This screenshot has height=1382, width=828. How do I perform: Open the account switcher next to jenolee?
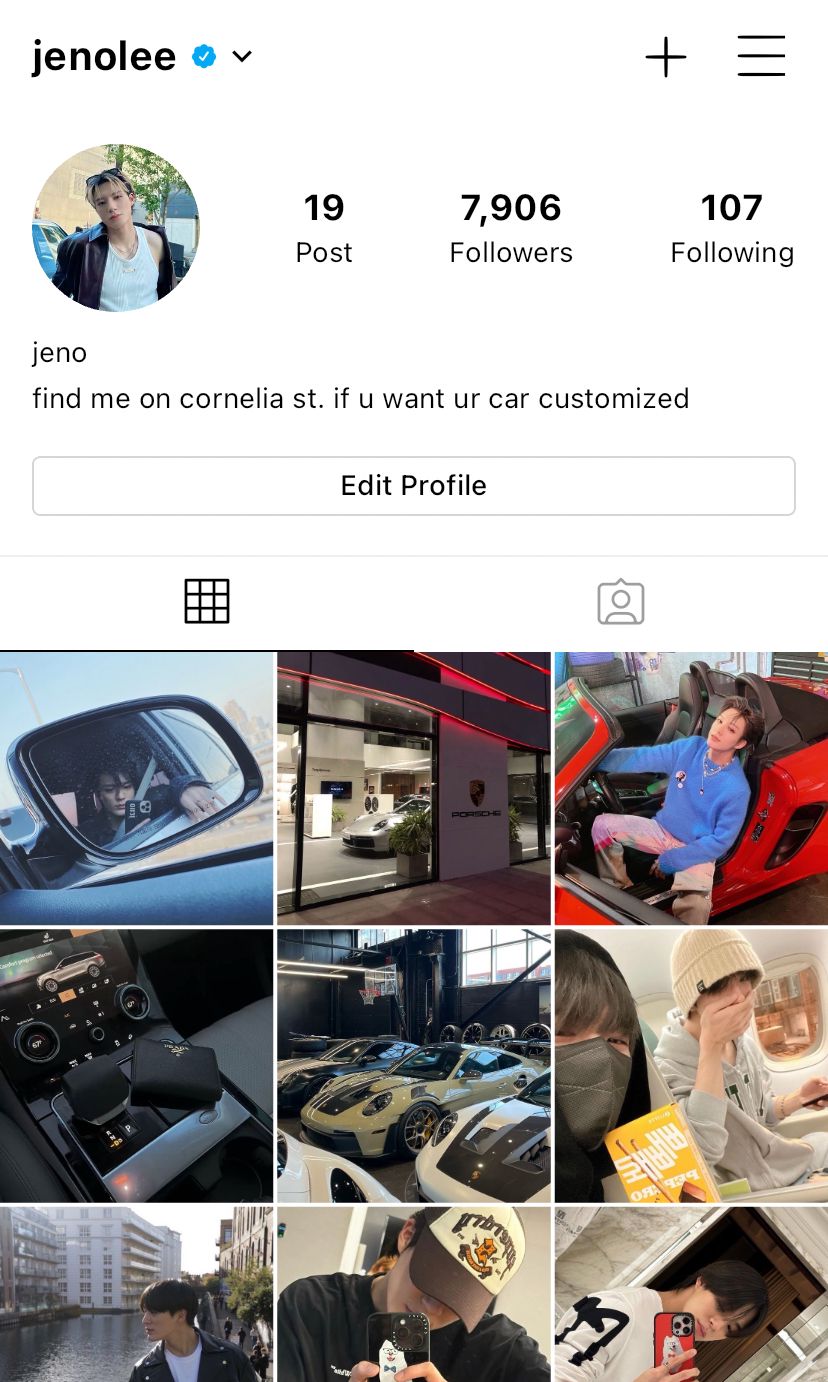coord(242,57)
